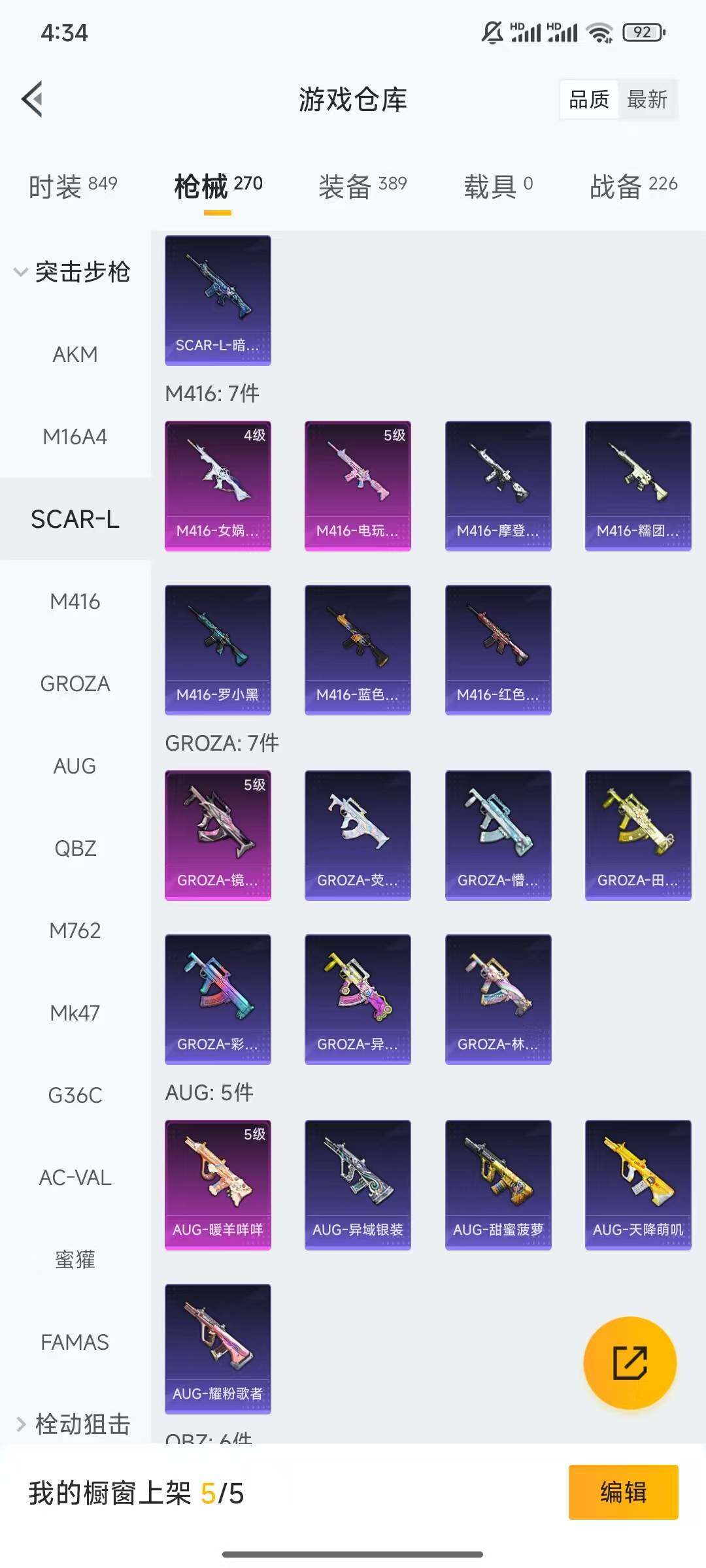The width and height of the screenshot is (706, 1568).
Task: Select FAMAS in the side list
Action: [75, 1342]
